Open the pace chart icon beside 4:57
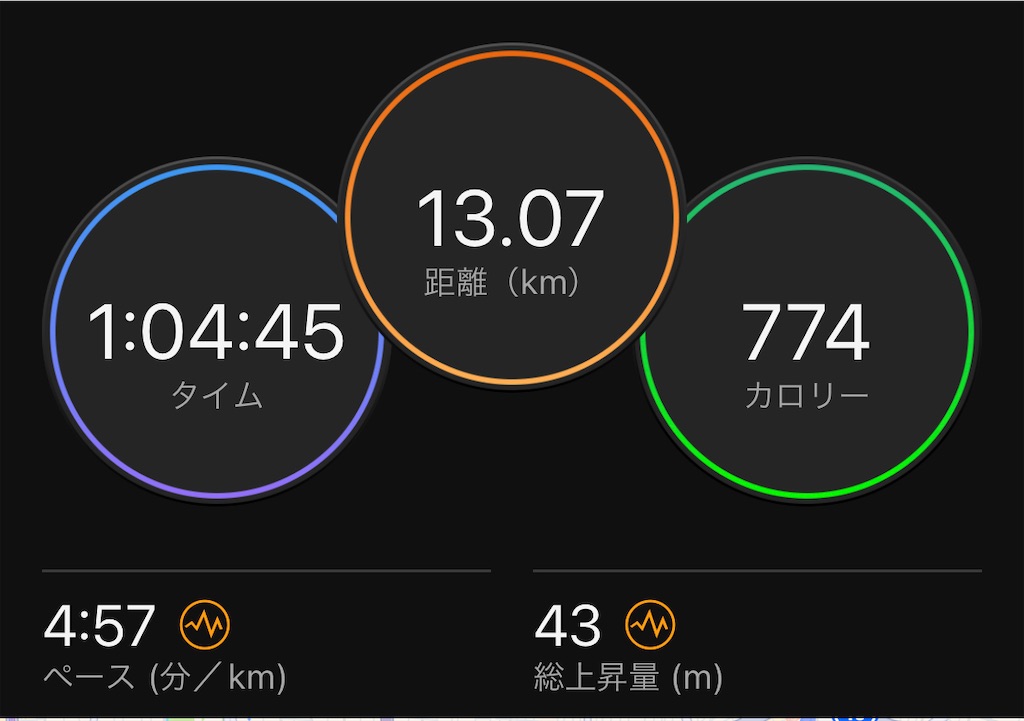This screenshot has height=721, width=1024. point(205,625)
